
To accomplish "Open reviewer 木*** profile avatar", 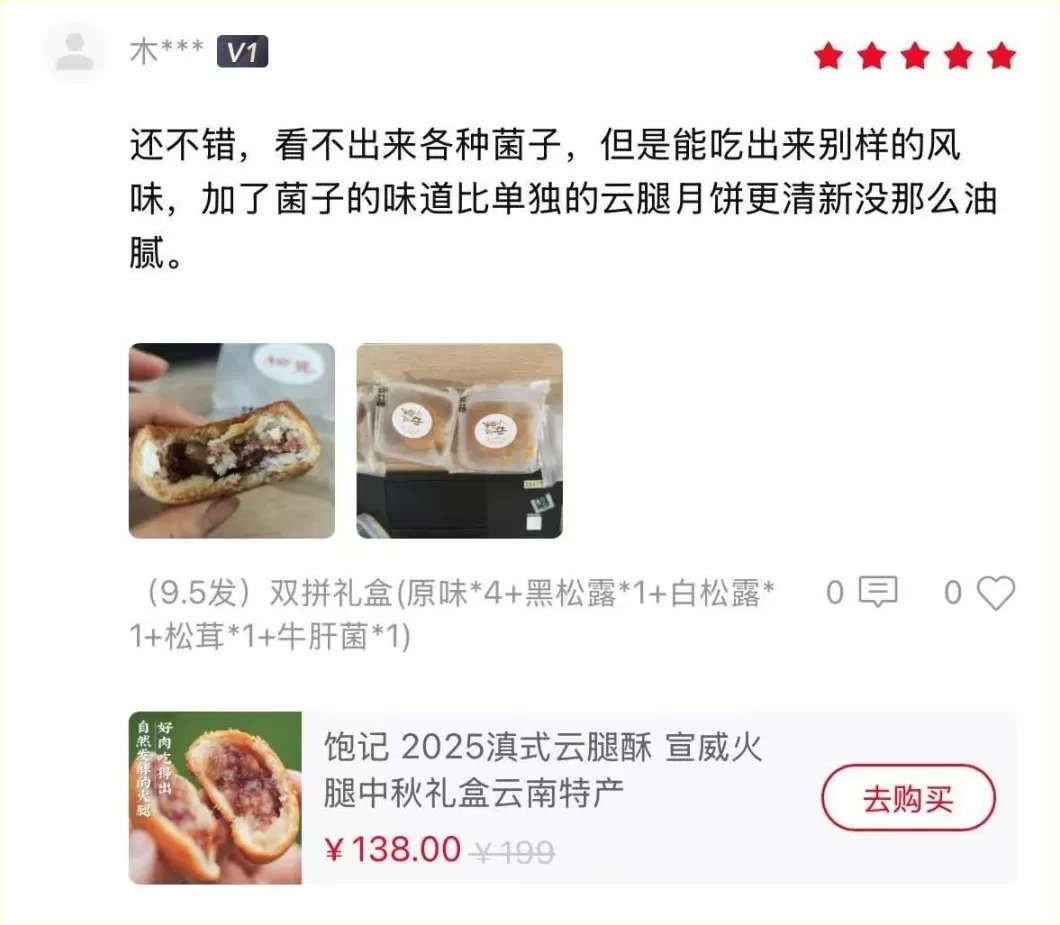I will pyautogui.click(x=75, y=52).
